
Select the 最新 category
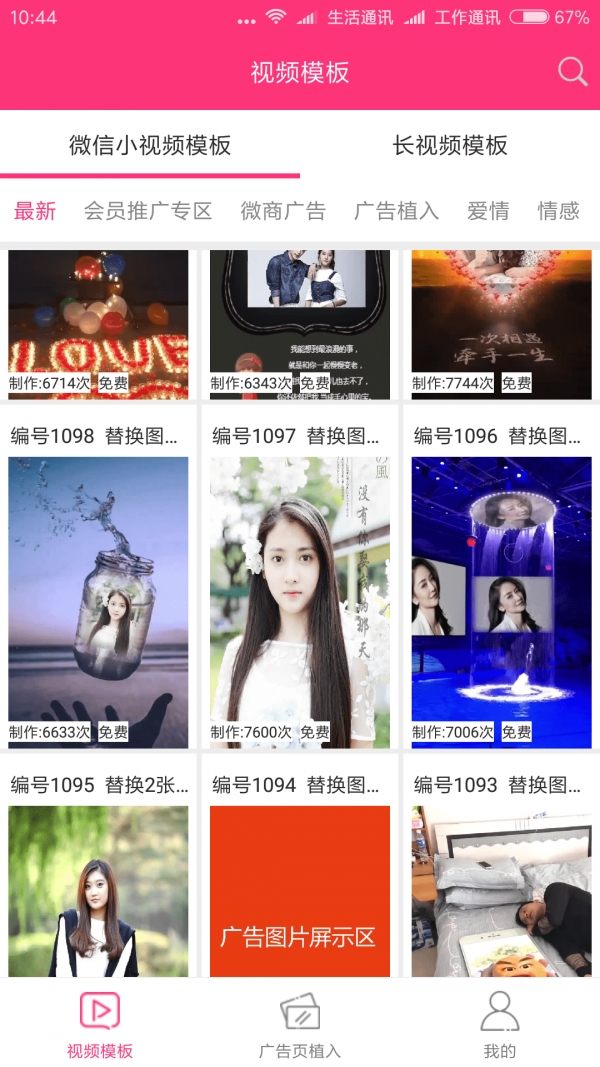click(x=35, y=211)
